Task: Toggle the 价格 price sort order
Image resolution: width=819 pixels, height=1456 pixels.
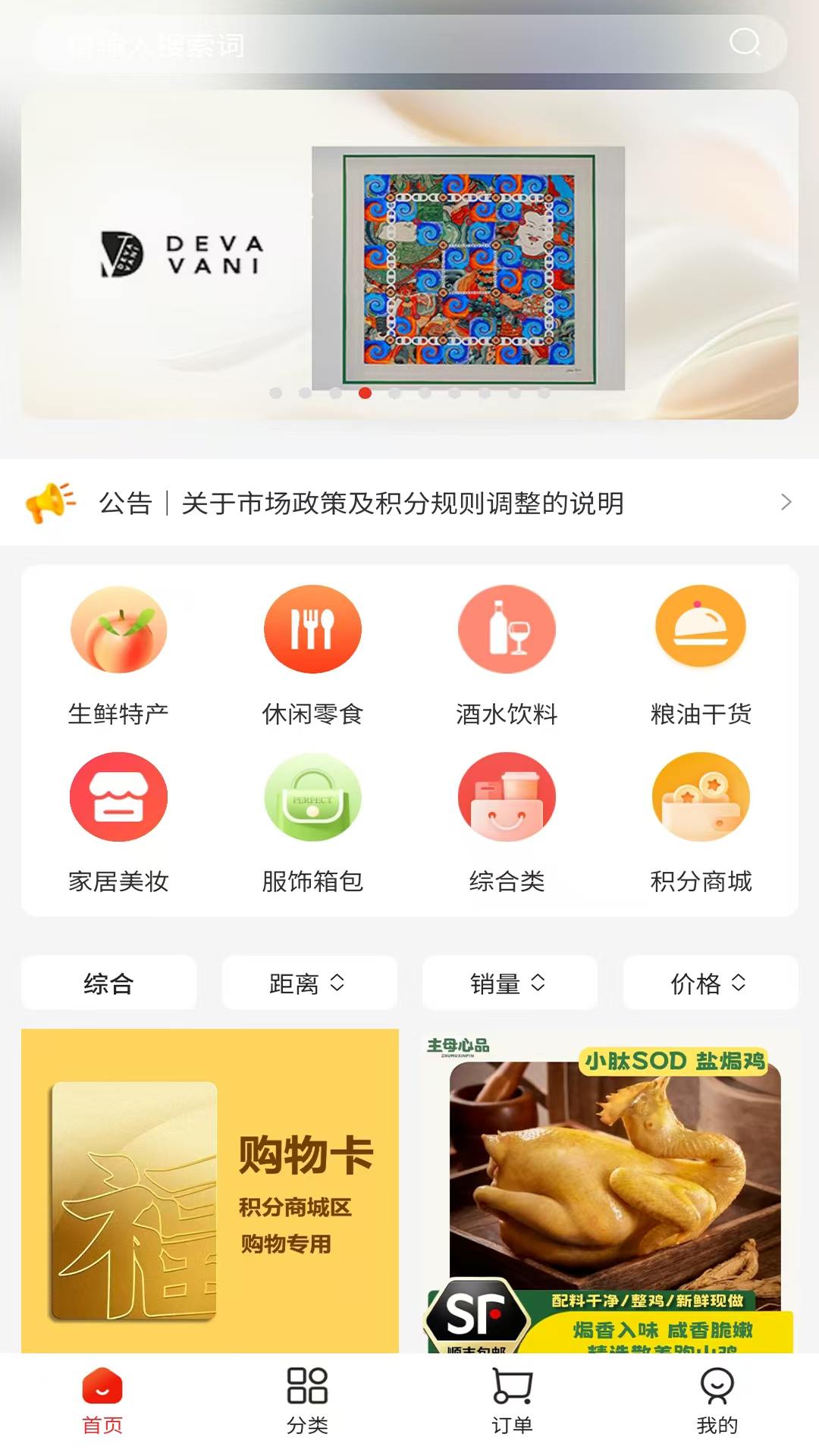Action: click(x=709, y=984)
